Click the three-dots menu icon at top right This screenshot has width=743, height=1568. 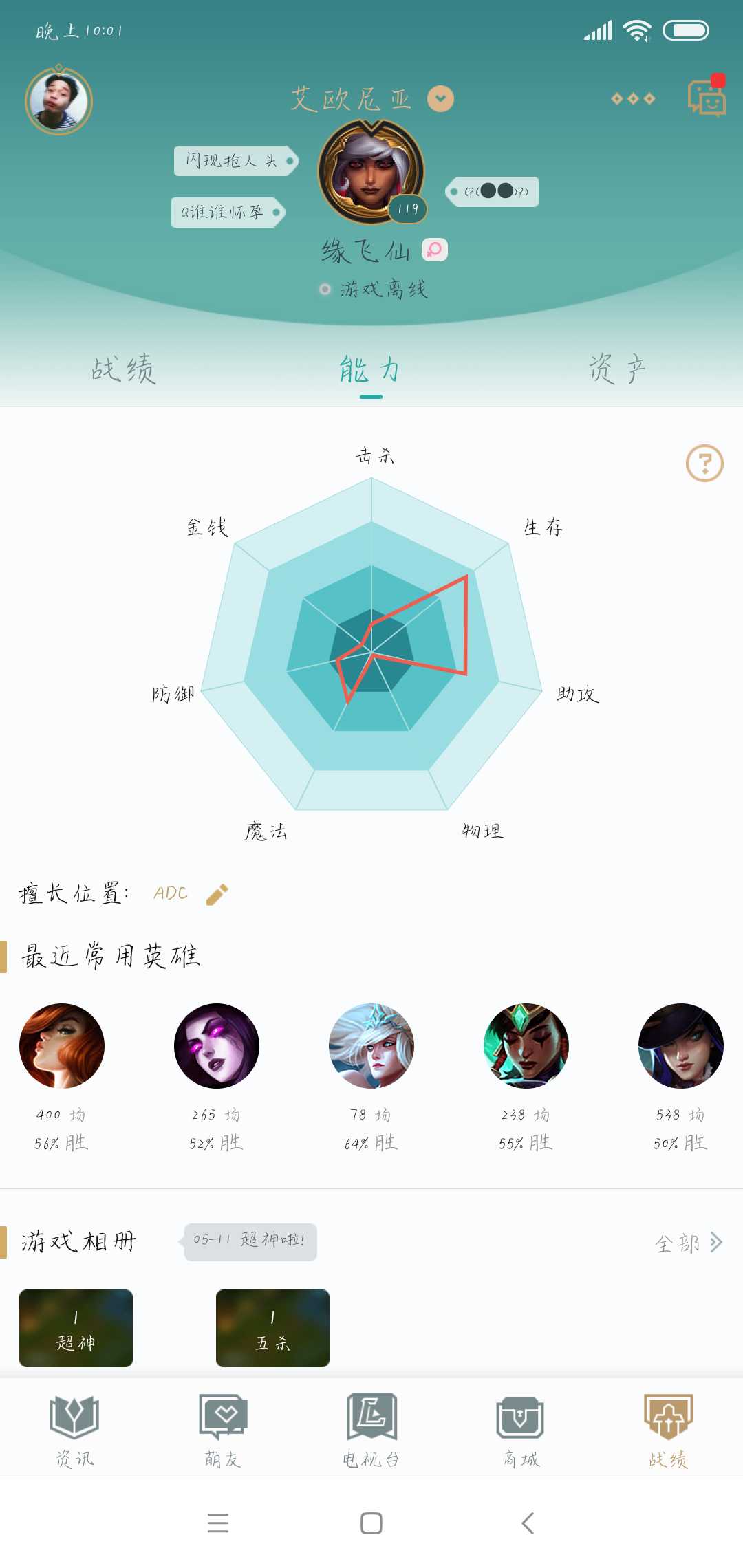click(632, 98)
